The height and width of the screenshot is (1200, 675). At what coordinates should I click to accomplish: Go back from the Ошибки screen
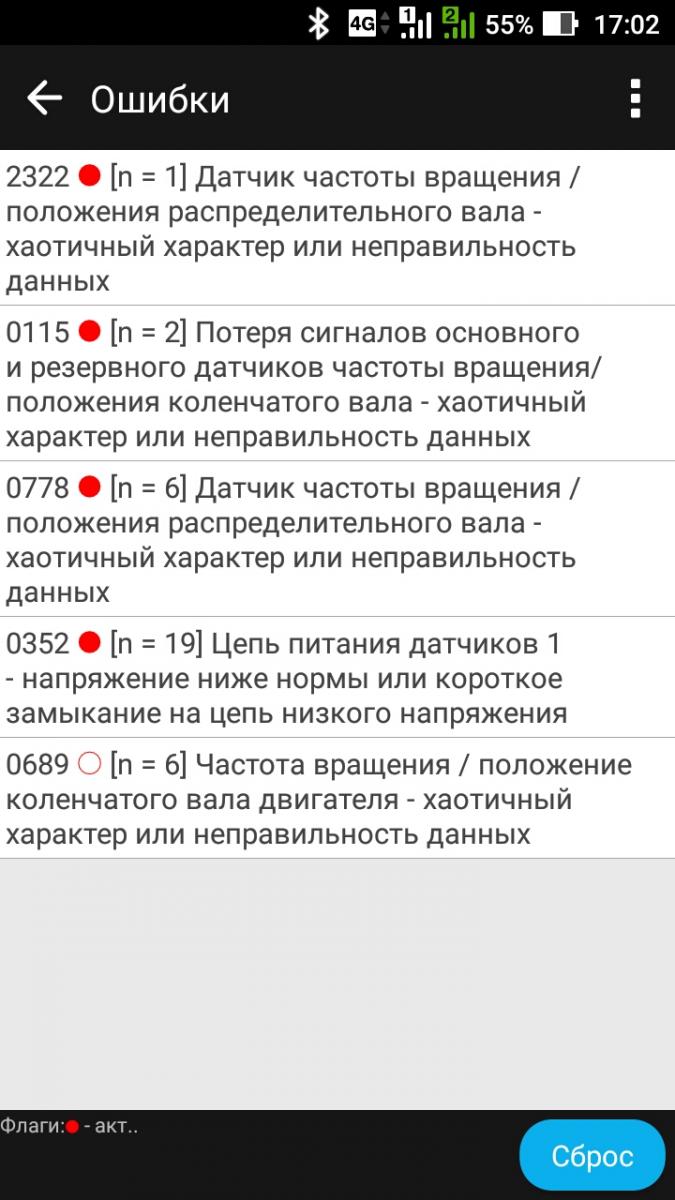(x=44, y=99)
